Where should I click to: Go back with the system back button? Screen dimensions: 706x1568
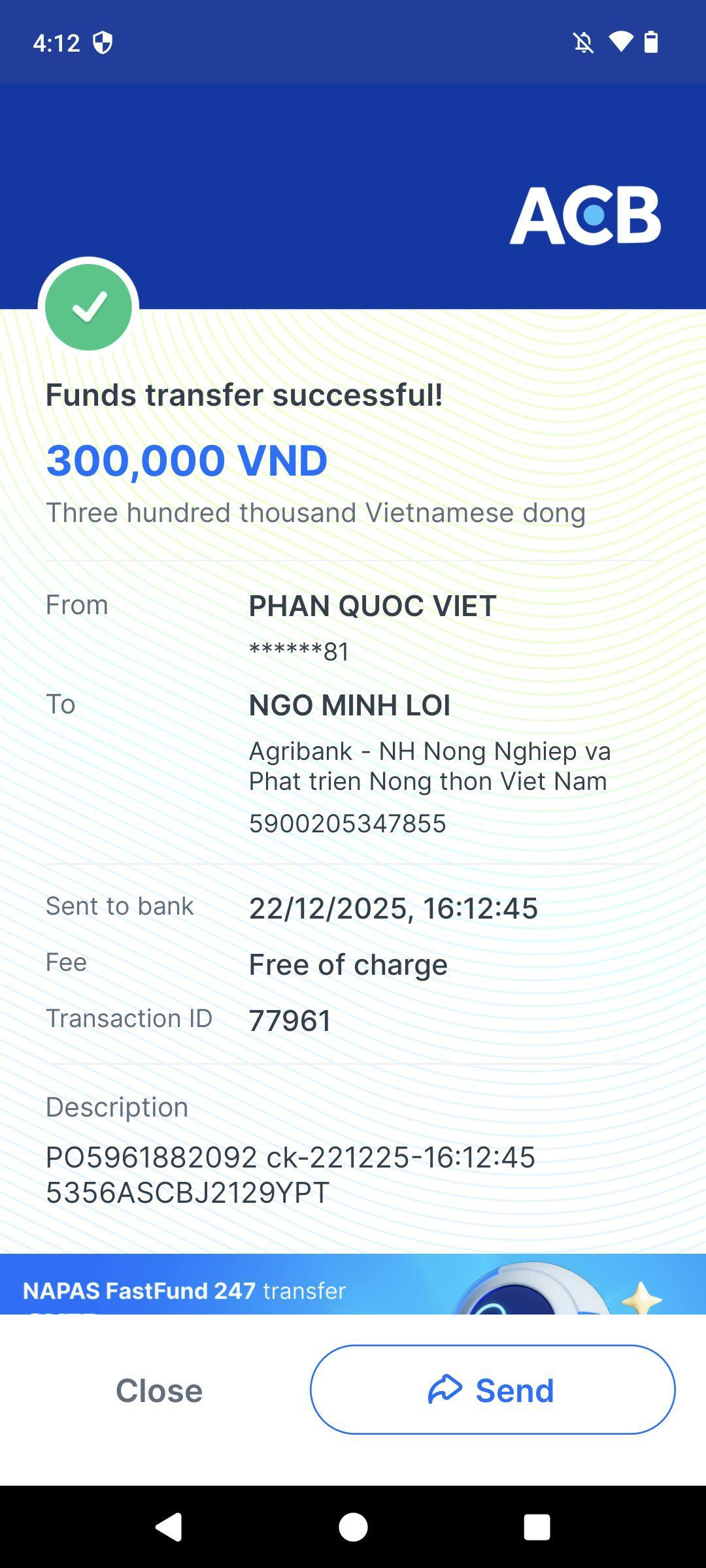click(x=169, y=1527)
